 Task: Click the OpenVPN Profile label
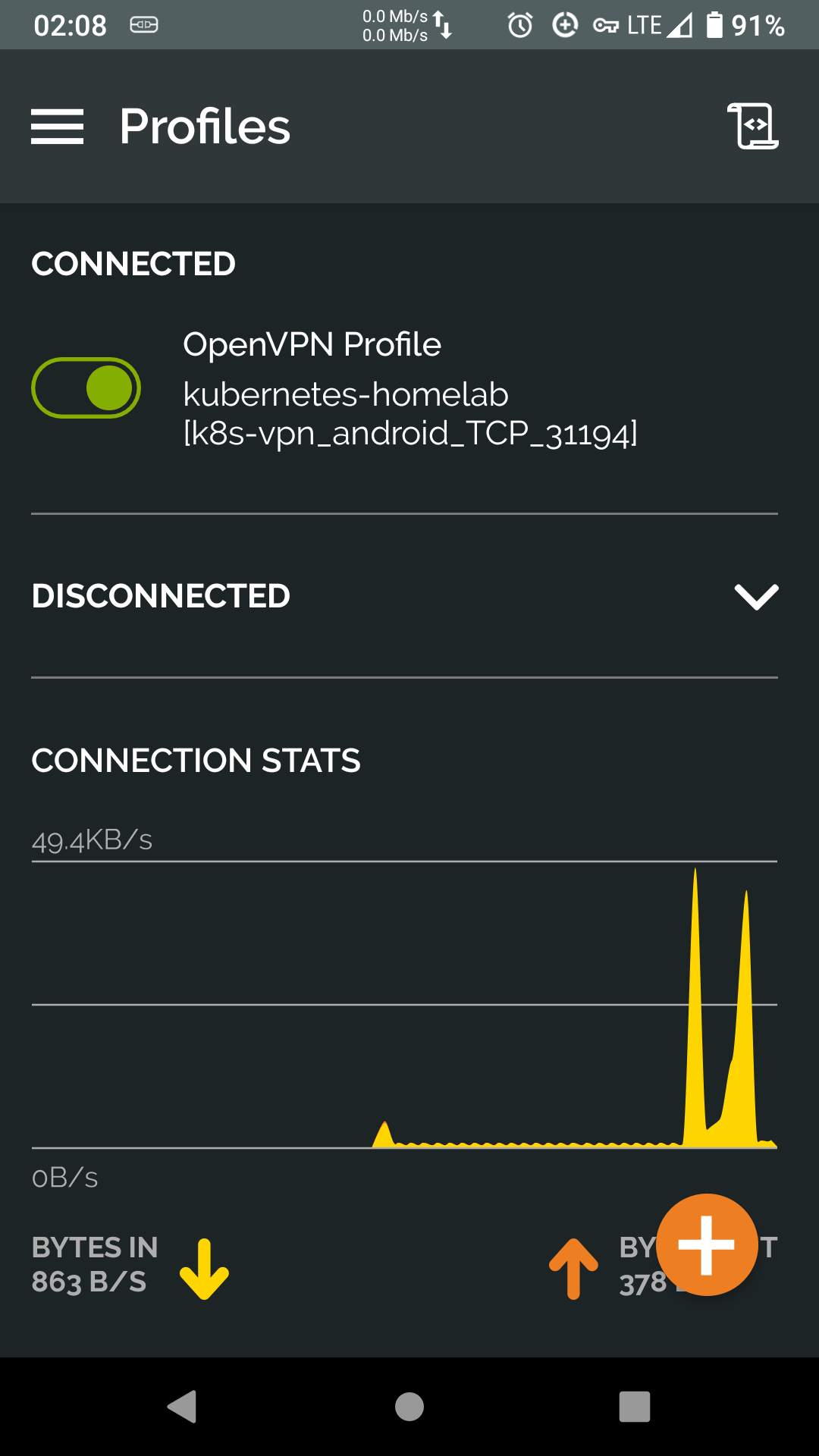(x=312, y=344)
